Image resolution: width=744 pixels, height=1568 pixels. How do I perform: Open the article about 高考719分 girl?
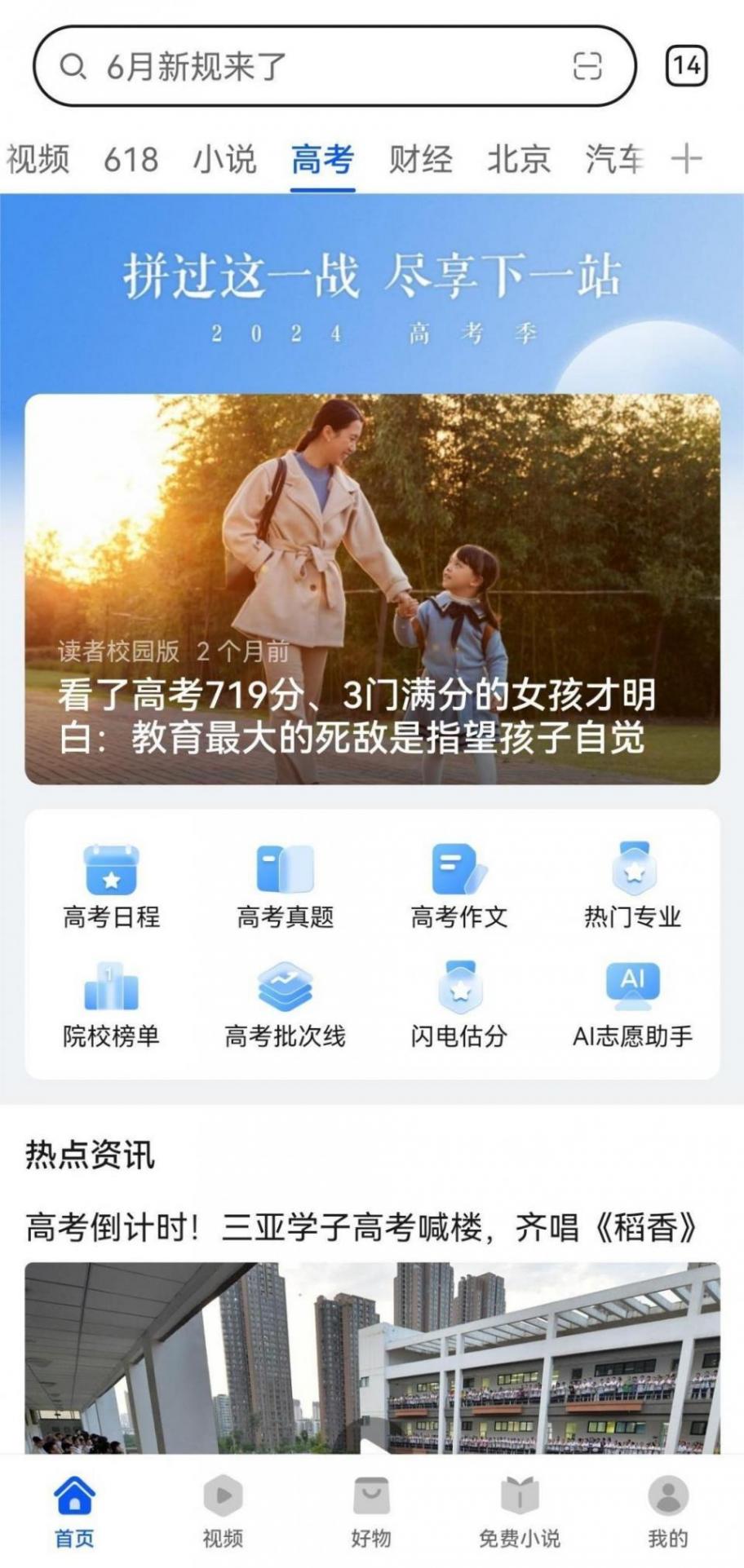click(372, 589)
